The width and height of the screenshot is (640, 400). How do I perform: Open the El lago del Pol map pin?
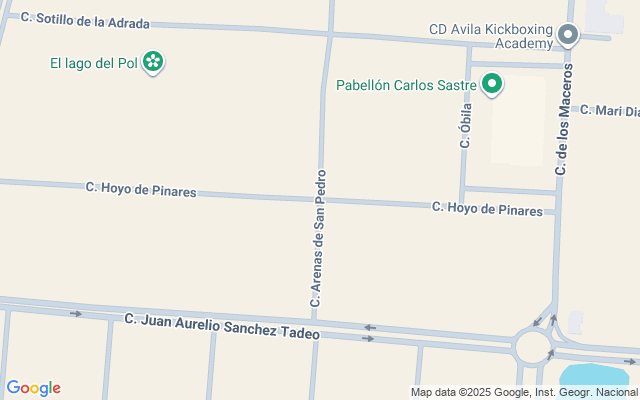[x=153, y=62]
